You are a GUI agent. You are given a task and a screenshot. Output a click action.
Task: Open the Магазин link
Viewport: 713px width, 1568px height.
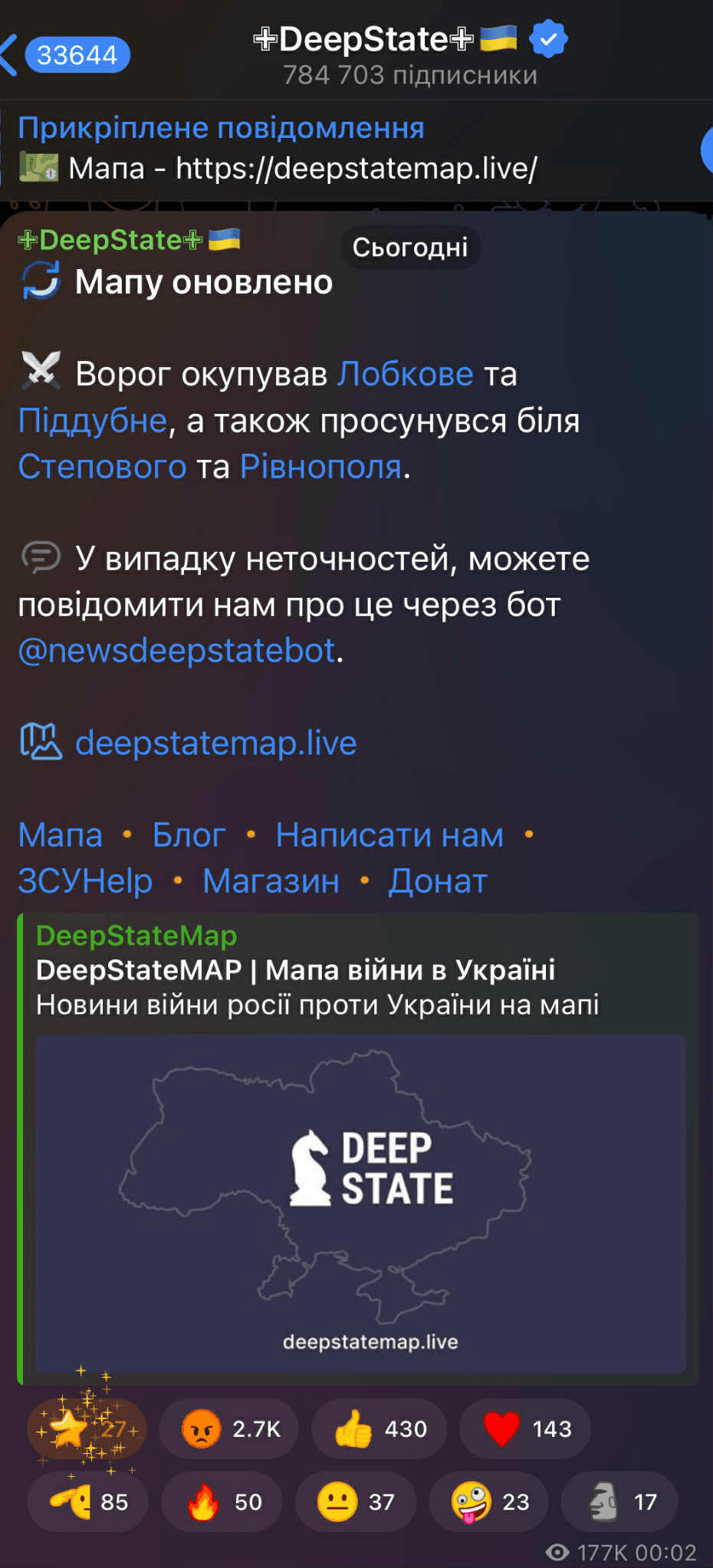coord(271,881)
